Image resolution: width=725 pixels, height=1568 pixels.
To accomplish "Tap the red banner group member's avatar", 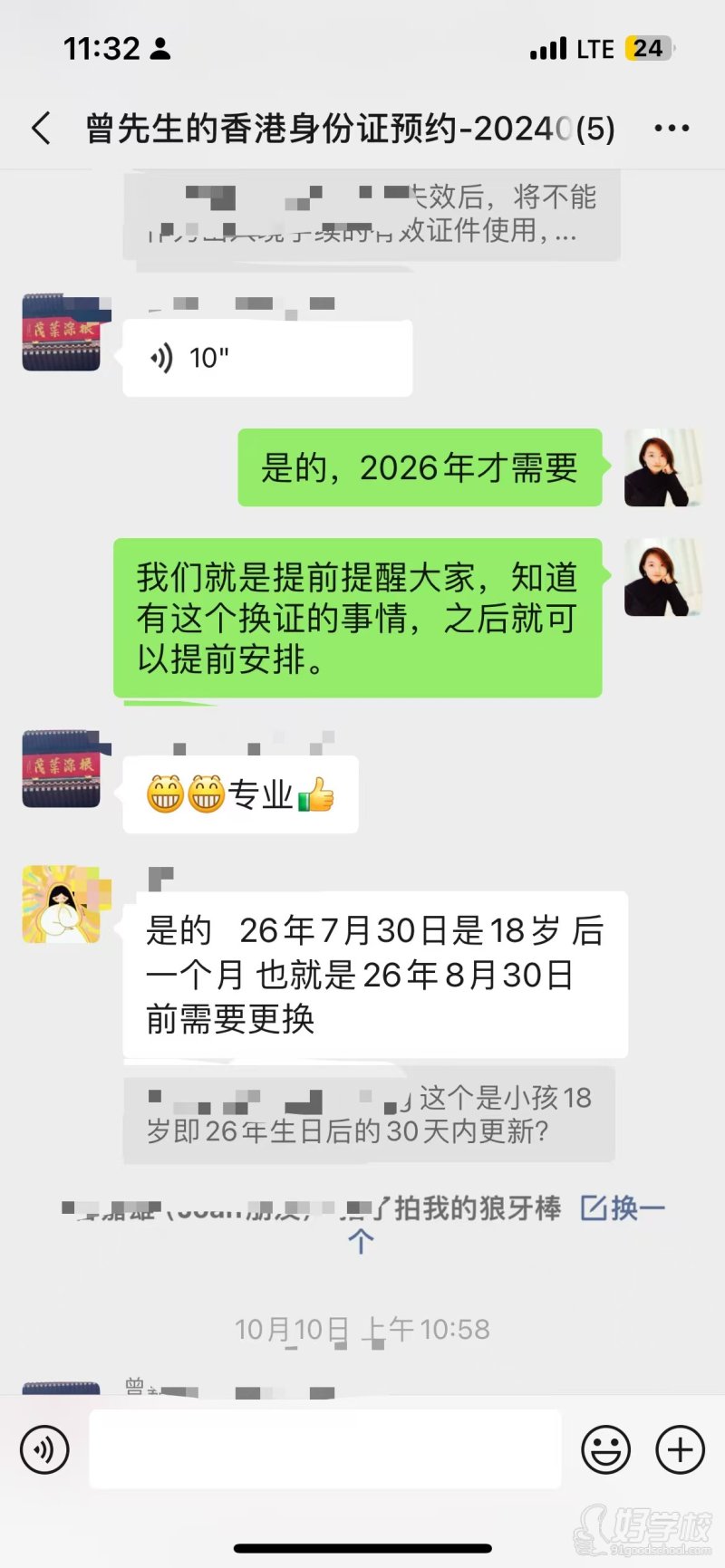I will click(60, 333).
